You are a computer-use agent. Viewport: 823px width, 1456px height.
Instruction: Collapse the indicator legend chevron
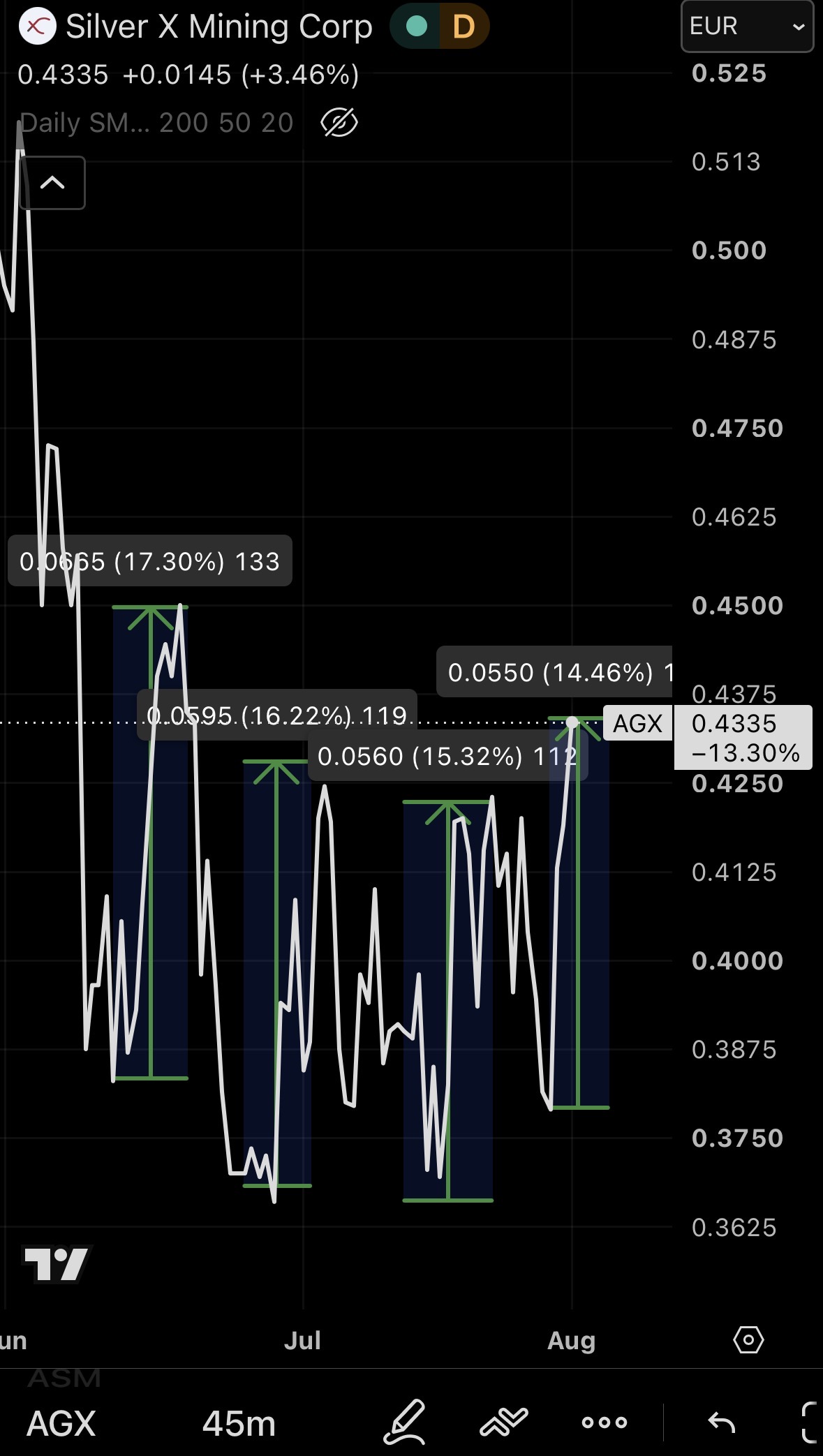(x=52, y=183)
